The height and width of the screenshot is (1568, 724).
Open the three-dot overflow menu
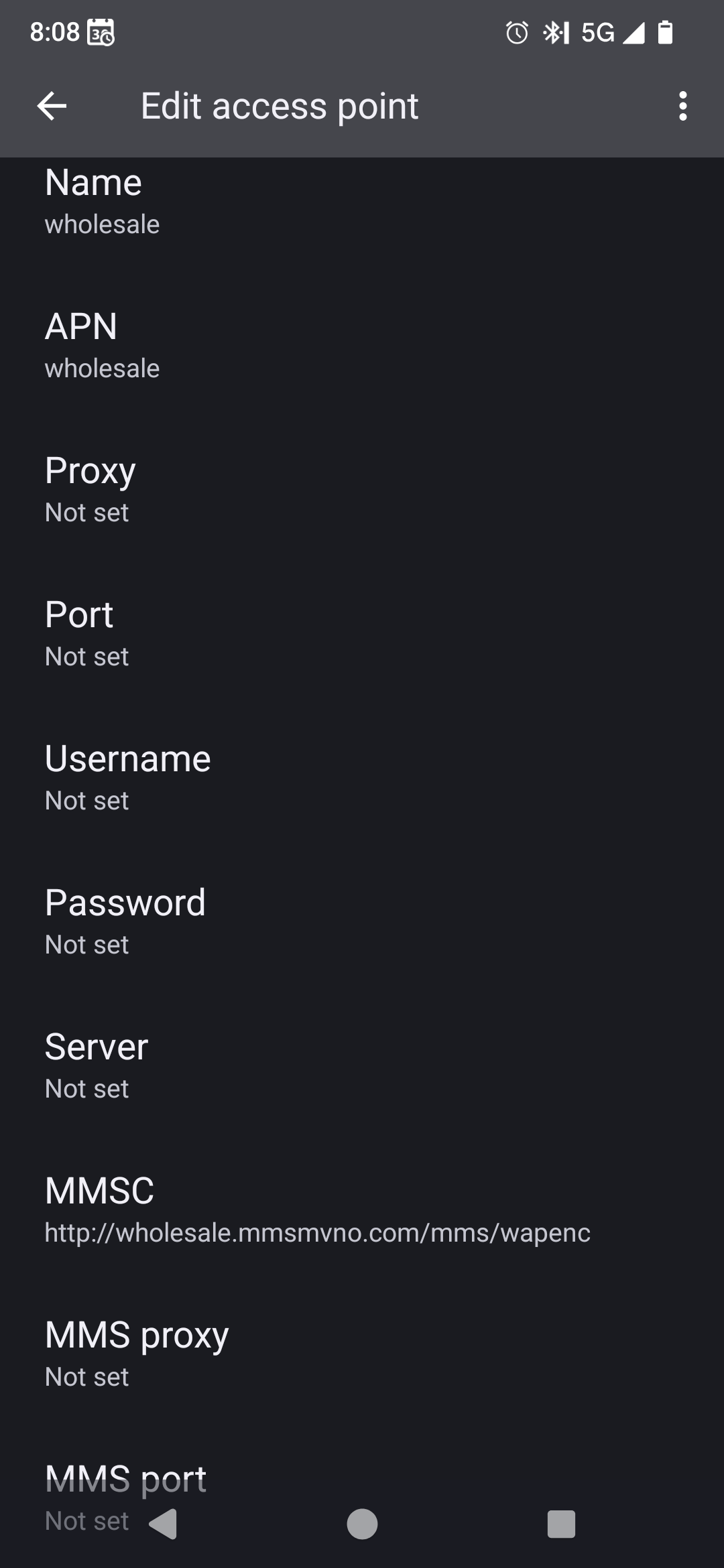(x=682, y=106)
